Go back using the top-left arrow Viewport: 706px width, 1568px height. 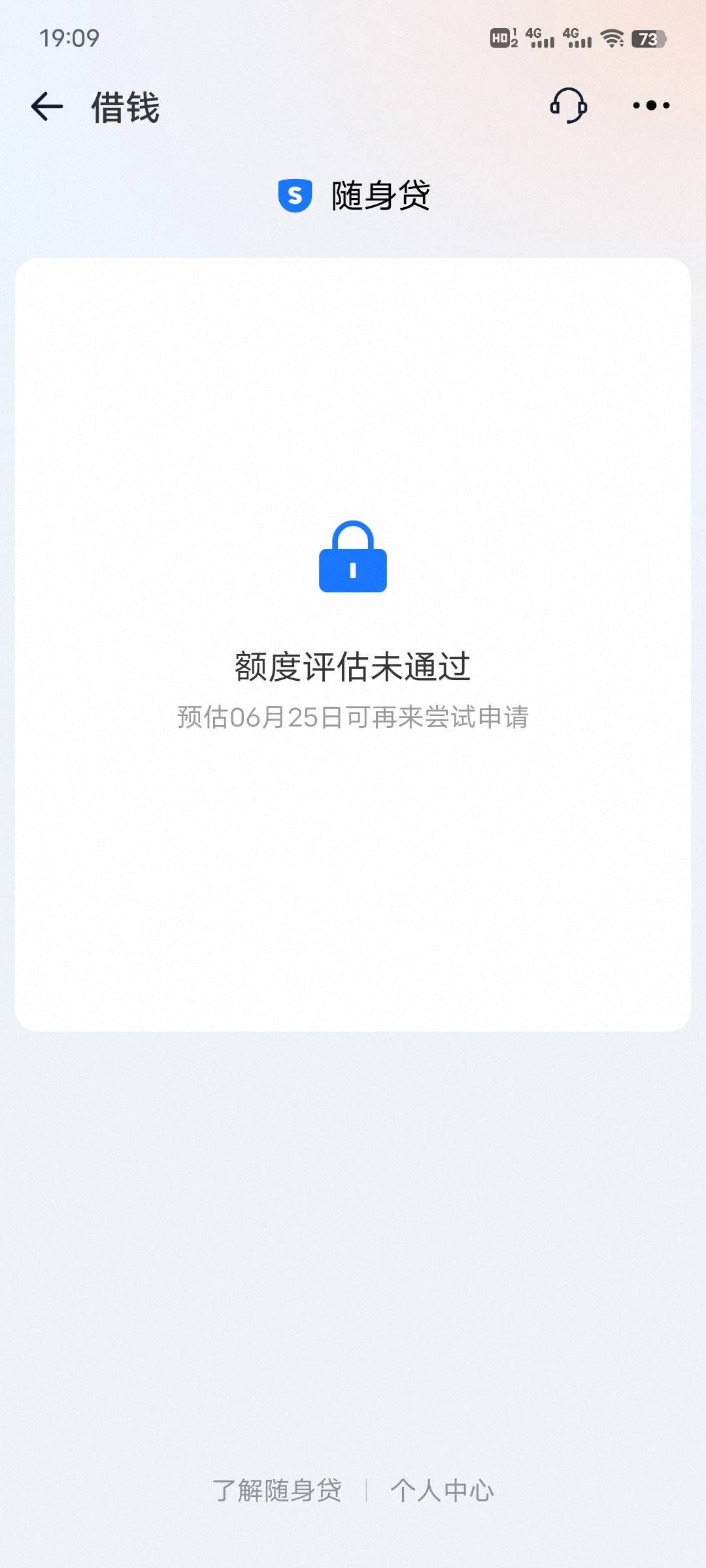pyautogui.click(x=47, y=106)
